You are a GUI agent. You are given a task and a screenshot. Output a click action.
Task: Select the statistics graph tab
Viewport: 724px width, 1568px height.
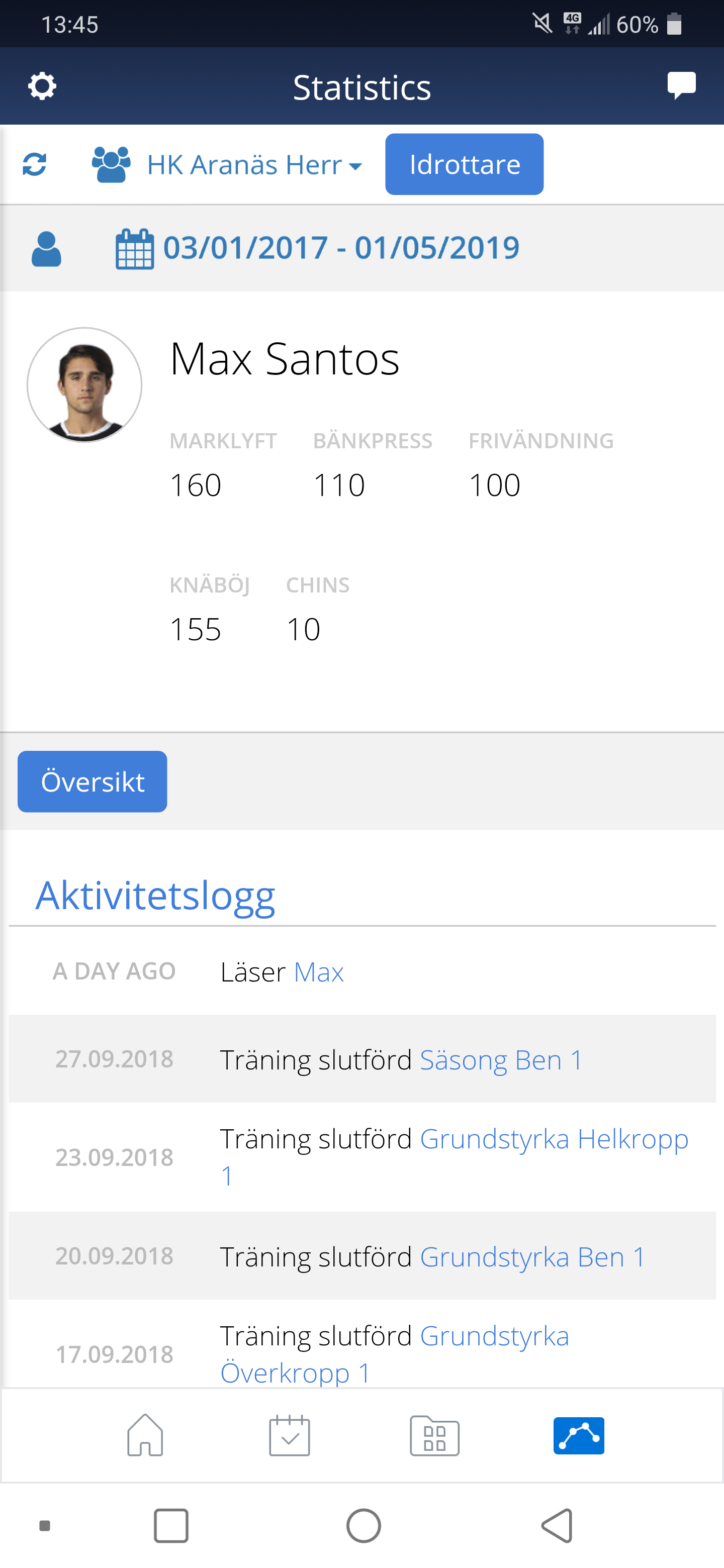point(579,1435)
